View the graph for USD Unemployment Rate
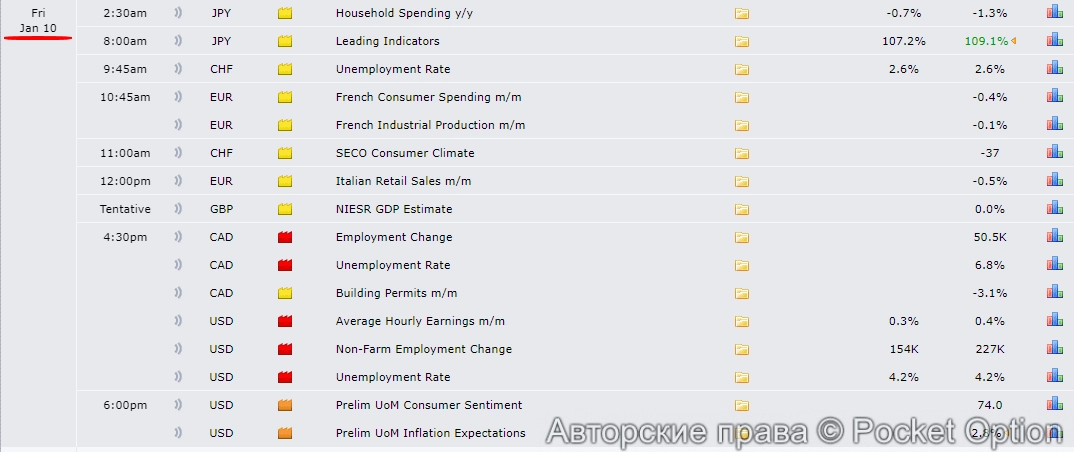 (x=1054, y=377)
